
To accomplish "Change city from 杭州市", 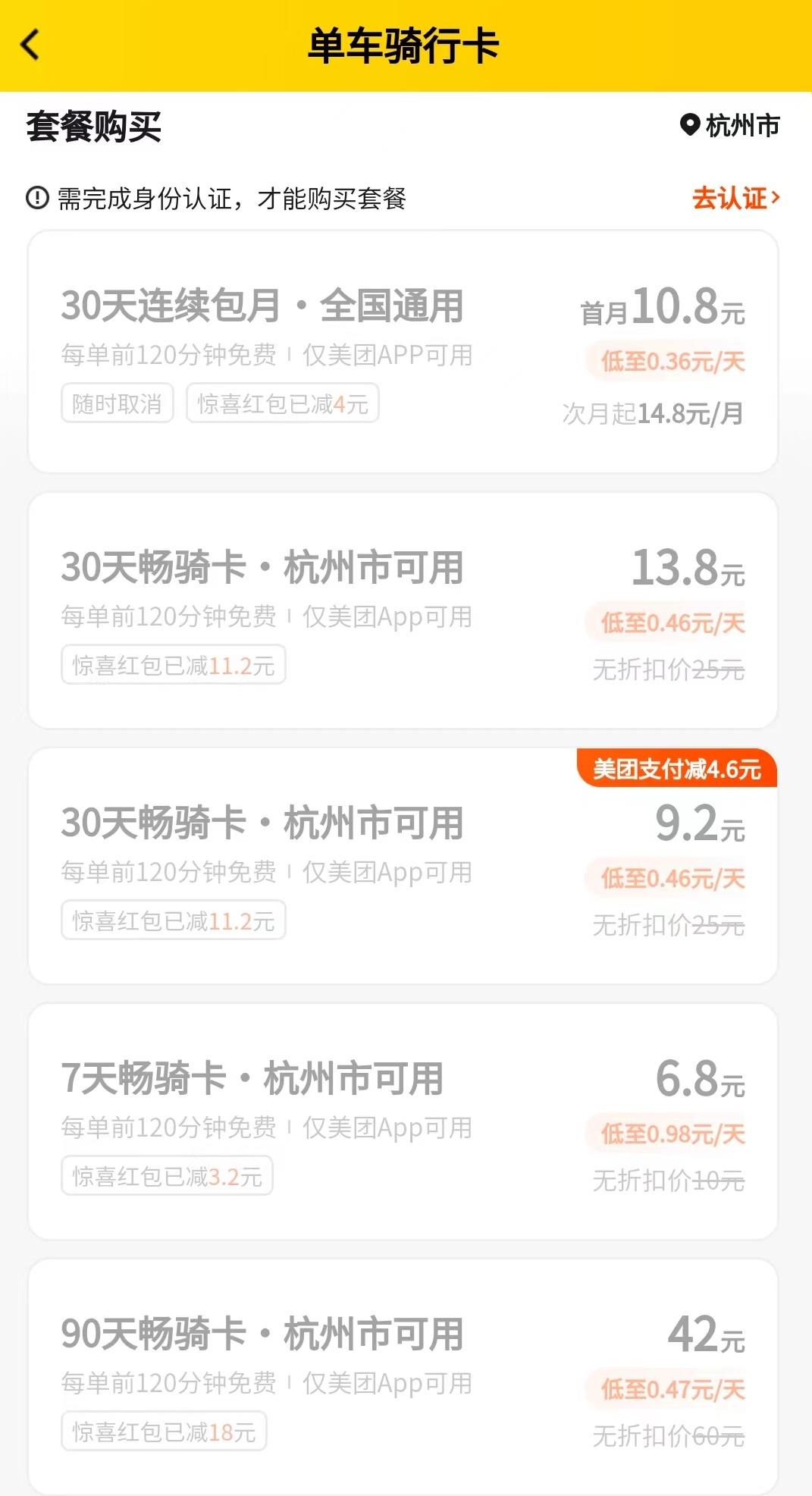I will tap(729, 125).
